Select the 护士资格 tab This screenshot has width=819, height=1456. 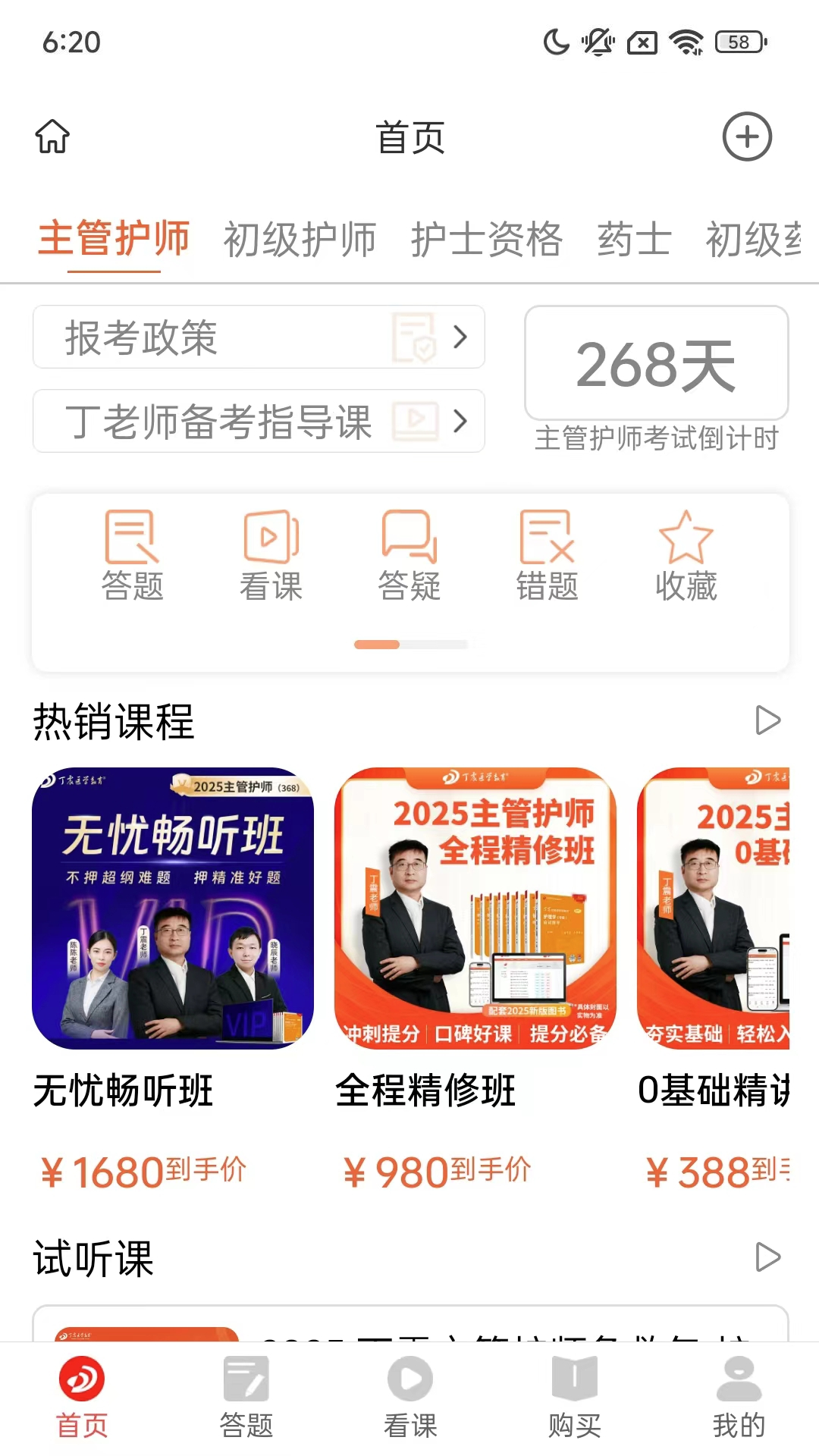(488, 239)
